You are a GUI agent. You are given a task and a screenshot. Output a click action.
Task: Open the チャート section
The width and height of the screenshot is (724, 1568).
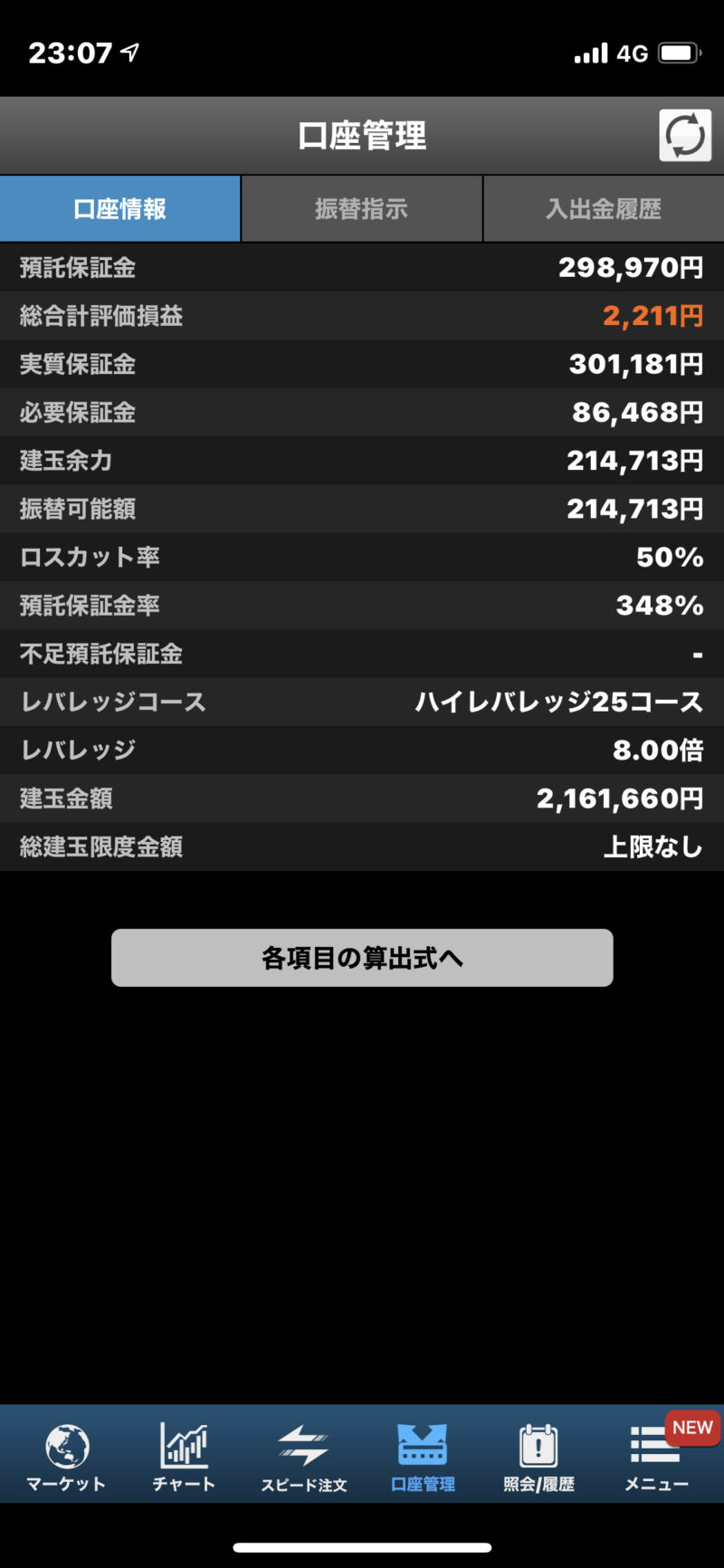point(184,1456)
